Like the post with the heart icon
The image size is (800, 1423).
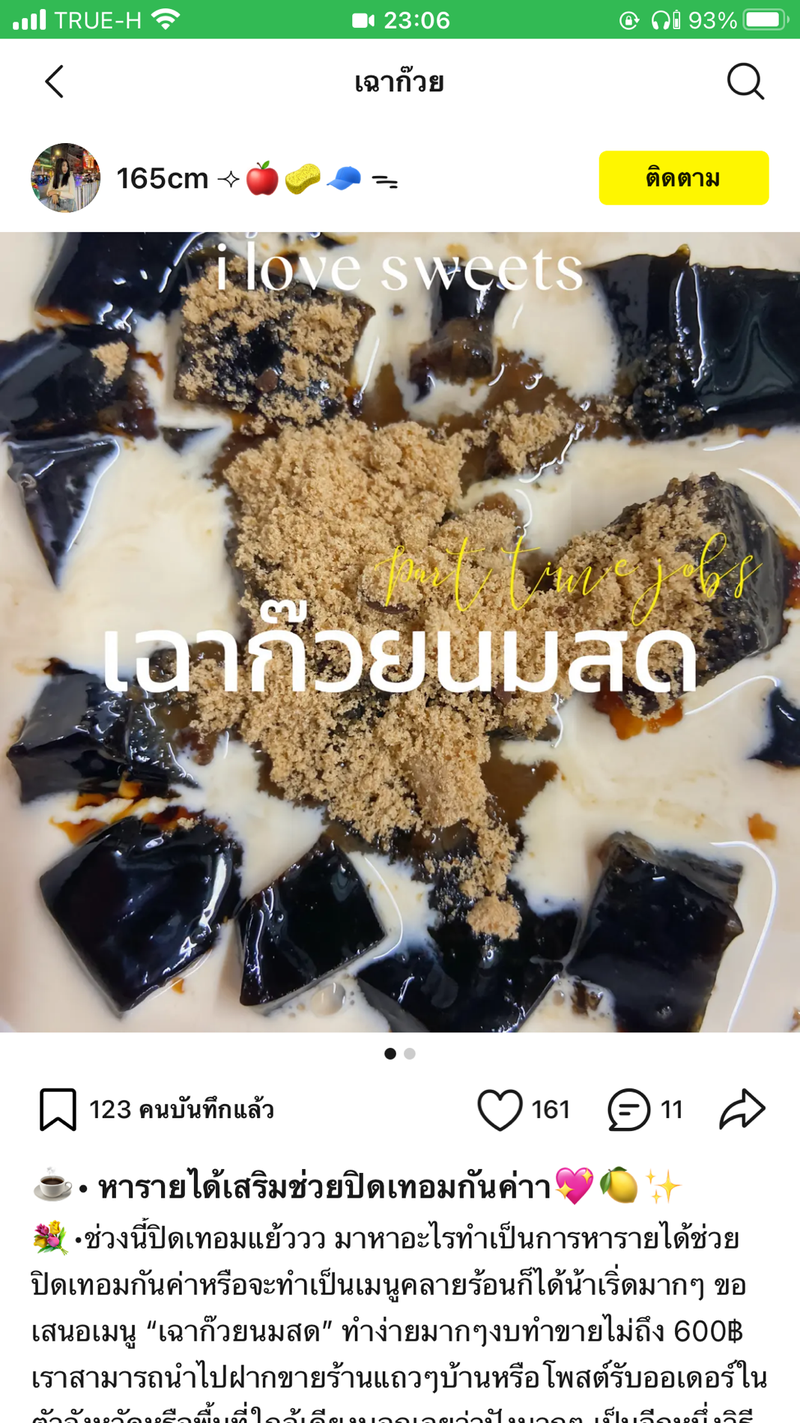pos(500,1110)
